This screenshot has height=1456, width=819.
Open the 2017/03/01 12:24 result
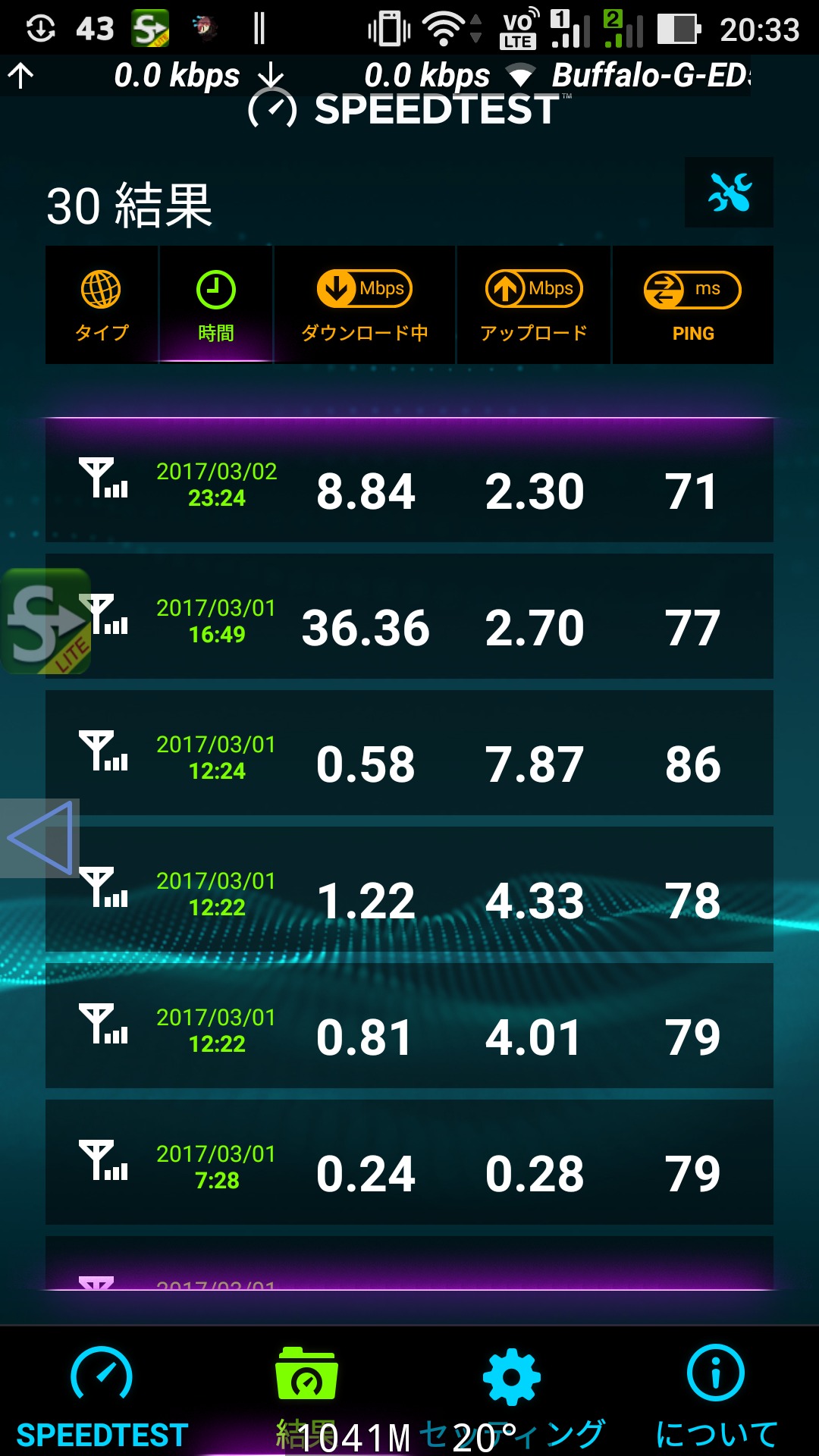point(409,752)
